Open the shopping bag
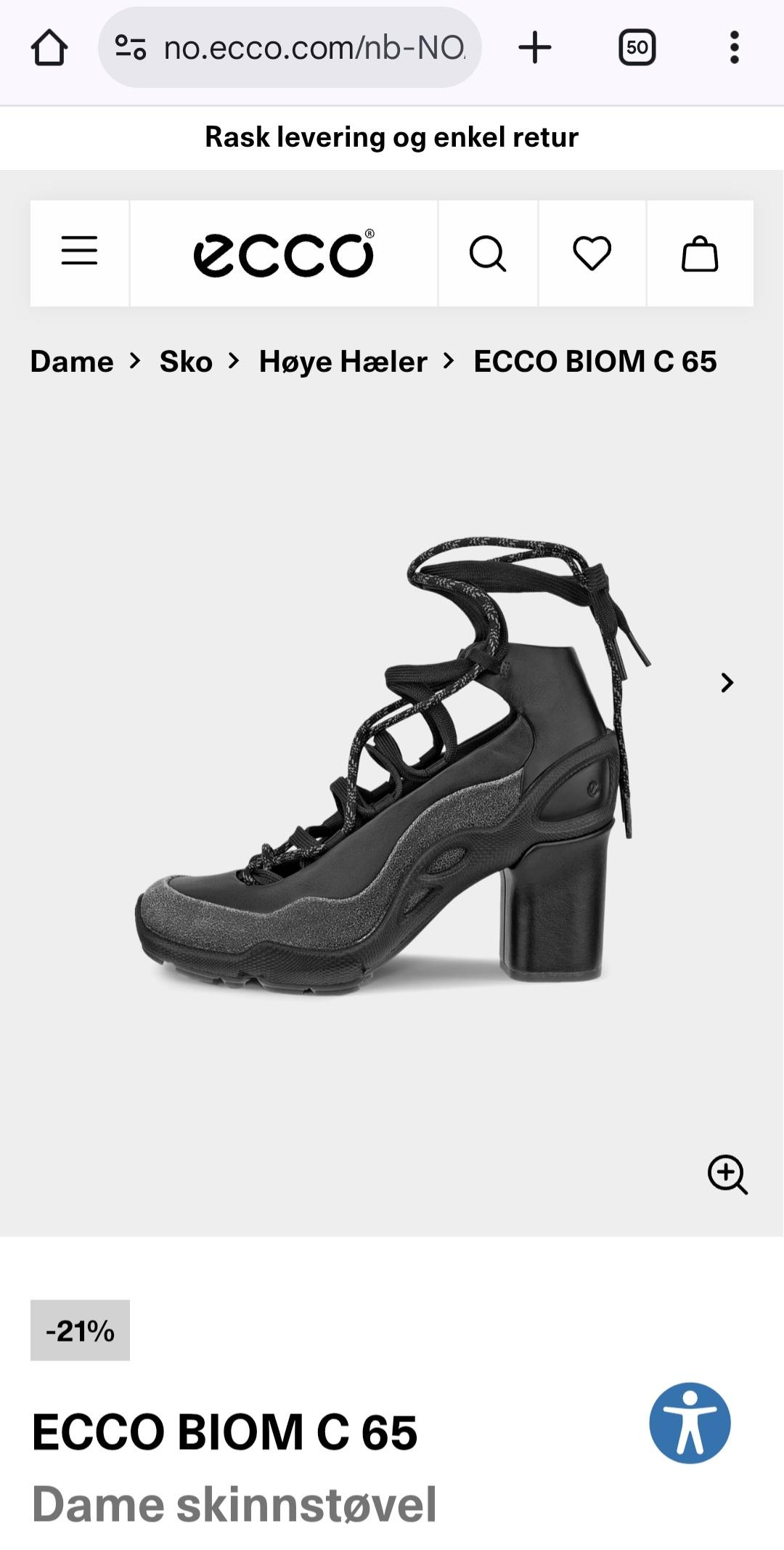The image size is (784, 1550). 699,253
